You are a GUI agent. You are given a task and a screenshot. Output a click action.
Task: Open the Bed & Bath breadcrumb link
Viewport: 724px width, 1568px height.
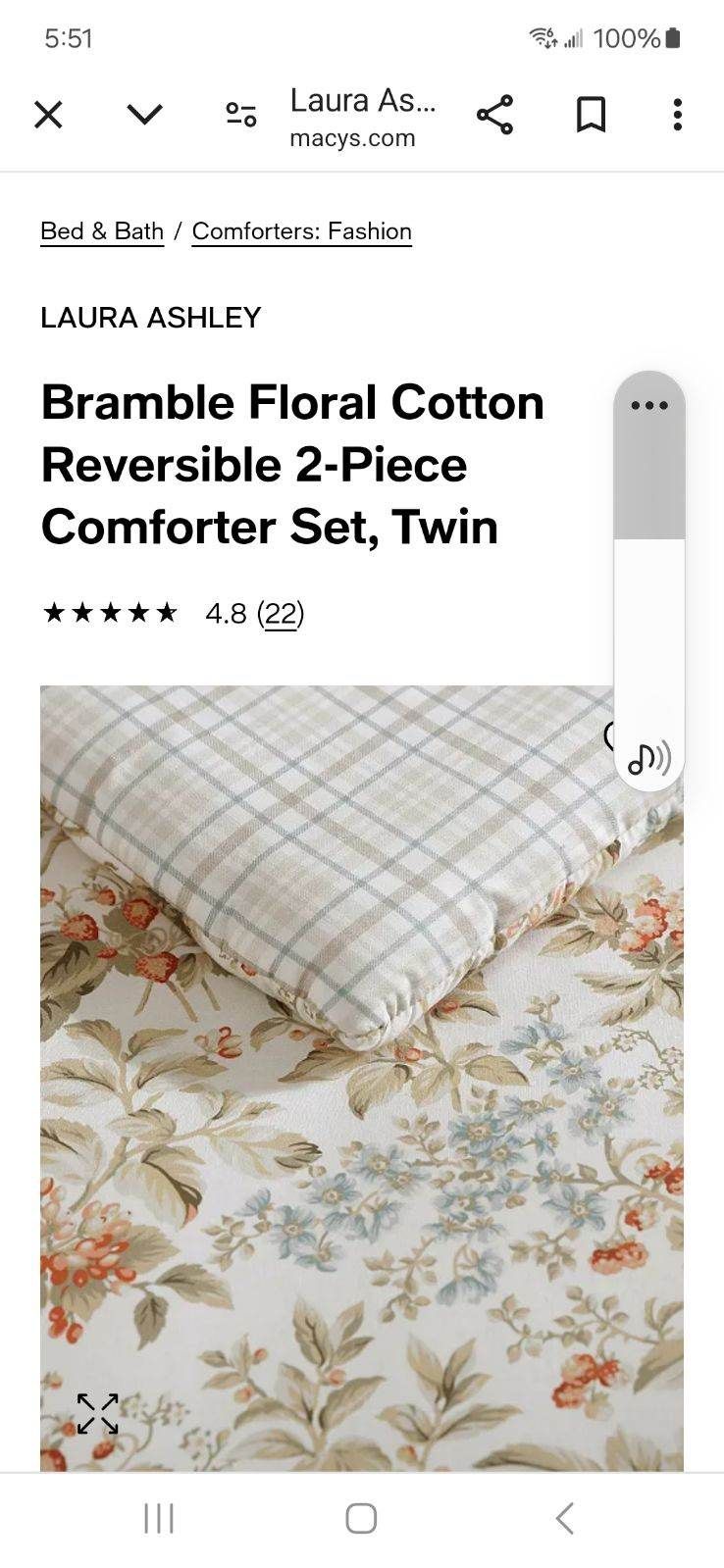(101, 231)
